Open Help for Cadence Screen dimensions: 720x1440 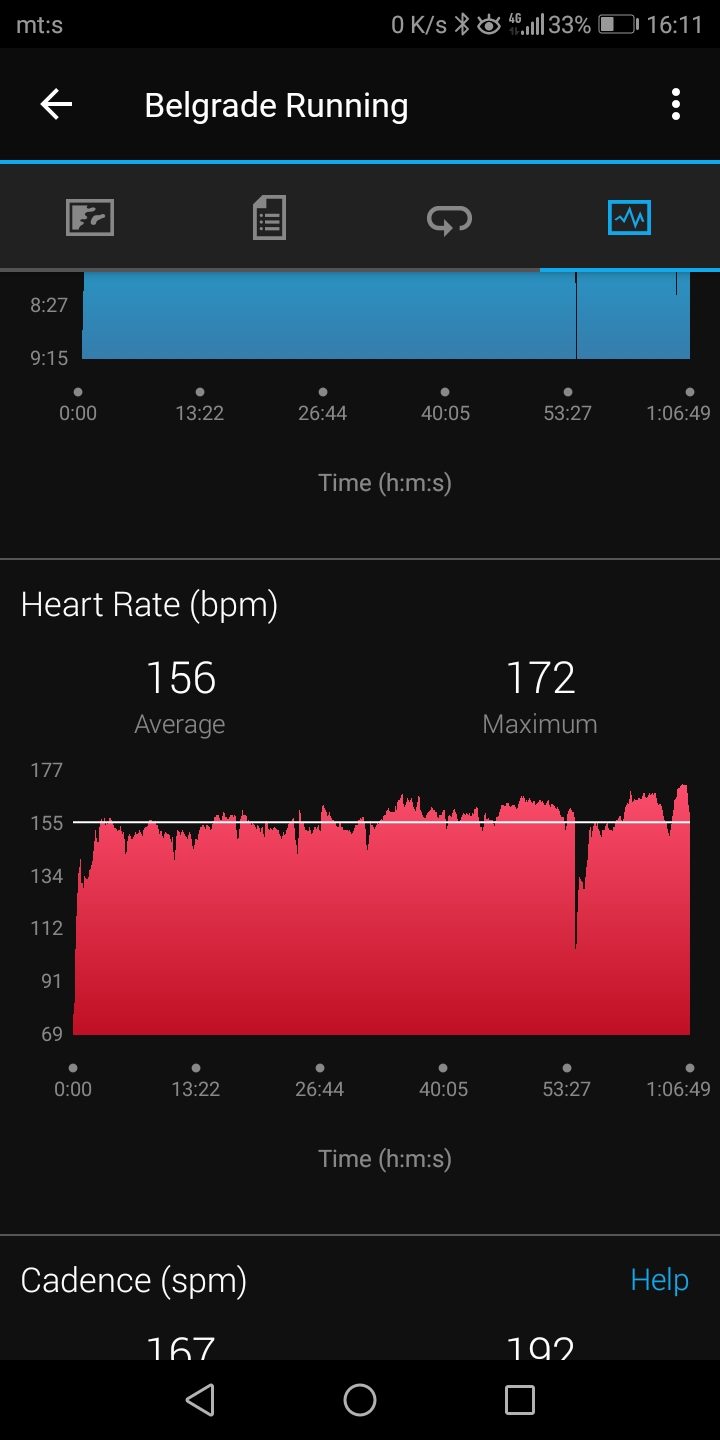coord(659,1280)
